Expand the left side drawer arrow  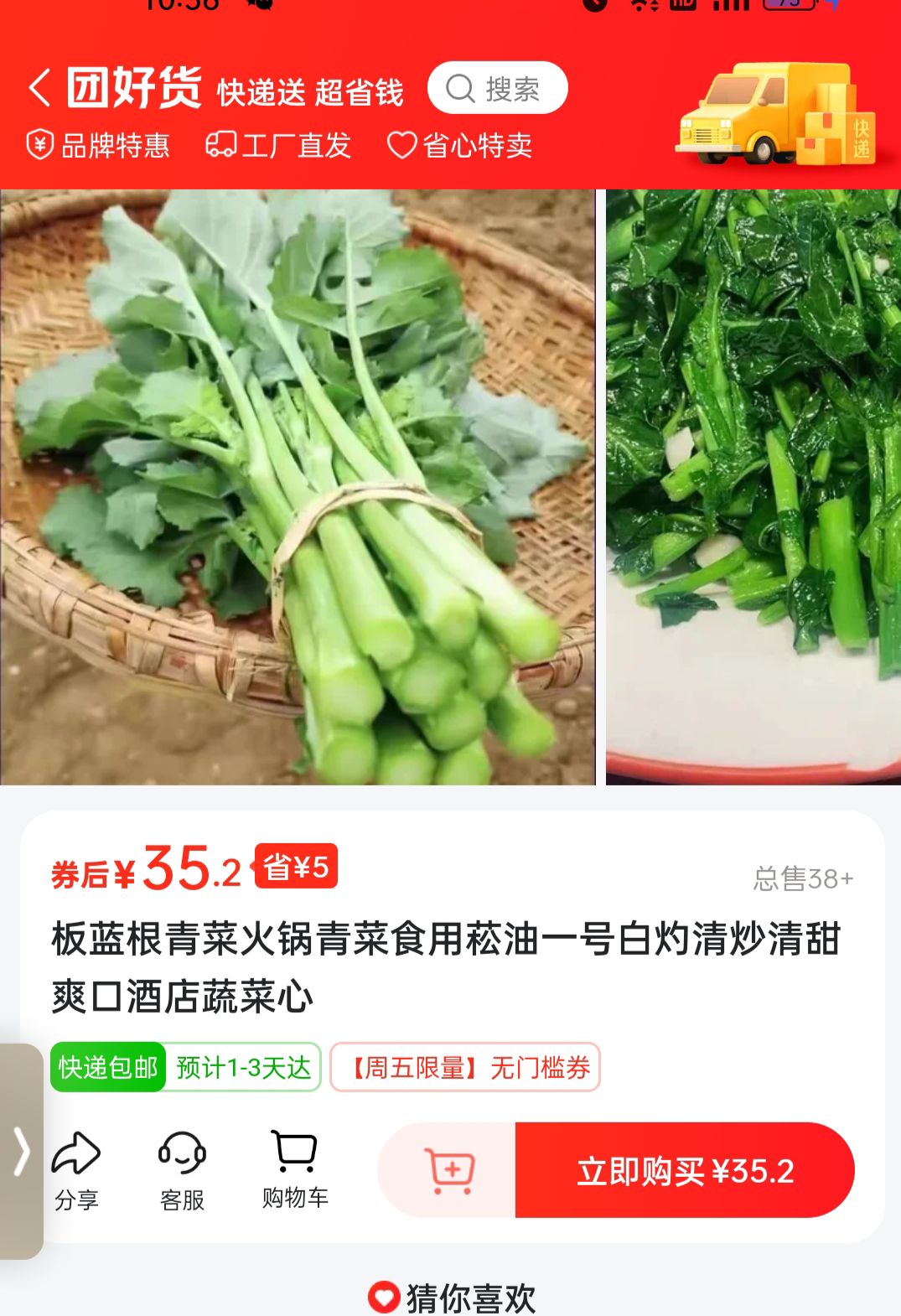tap(21, 1150)
